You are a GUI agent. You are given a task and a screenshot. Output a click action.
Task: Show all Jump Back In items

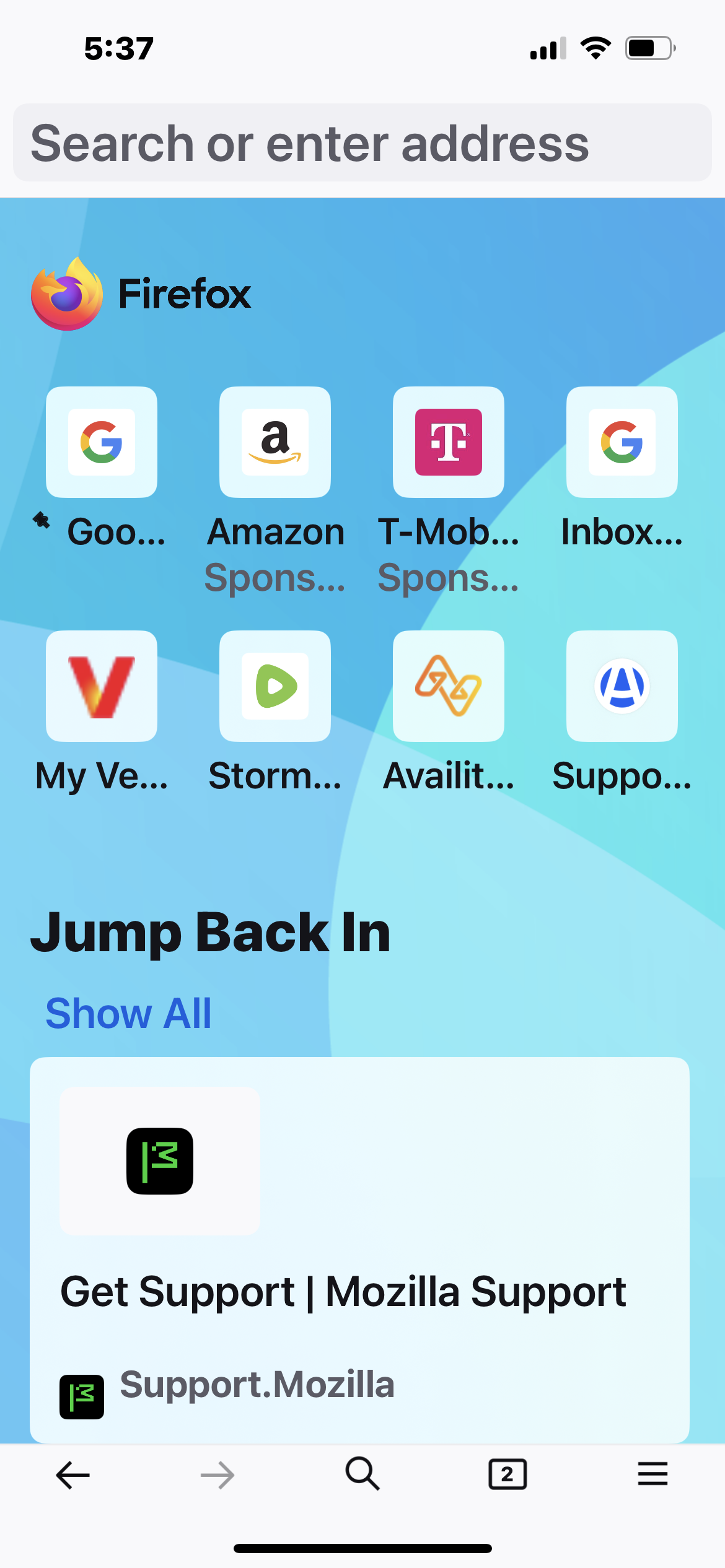click(x=129, y=1013)
